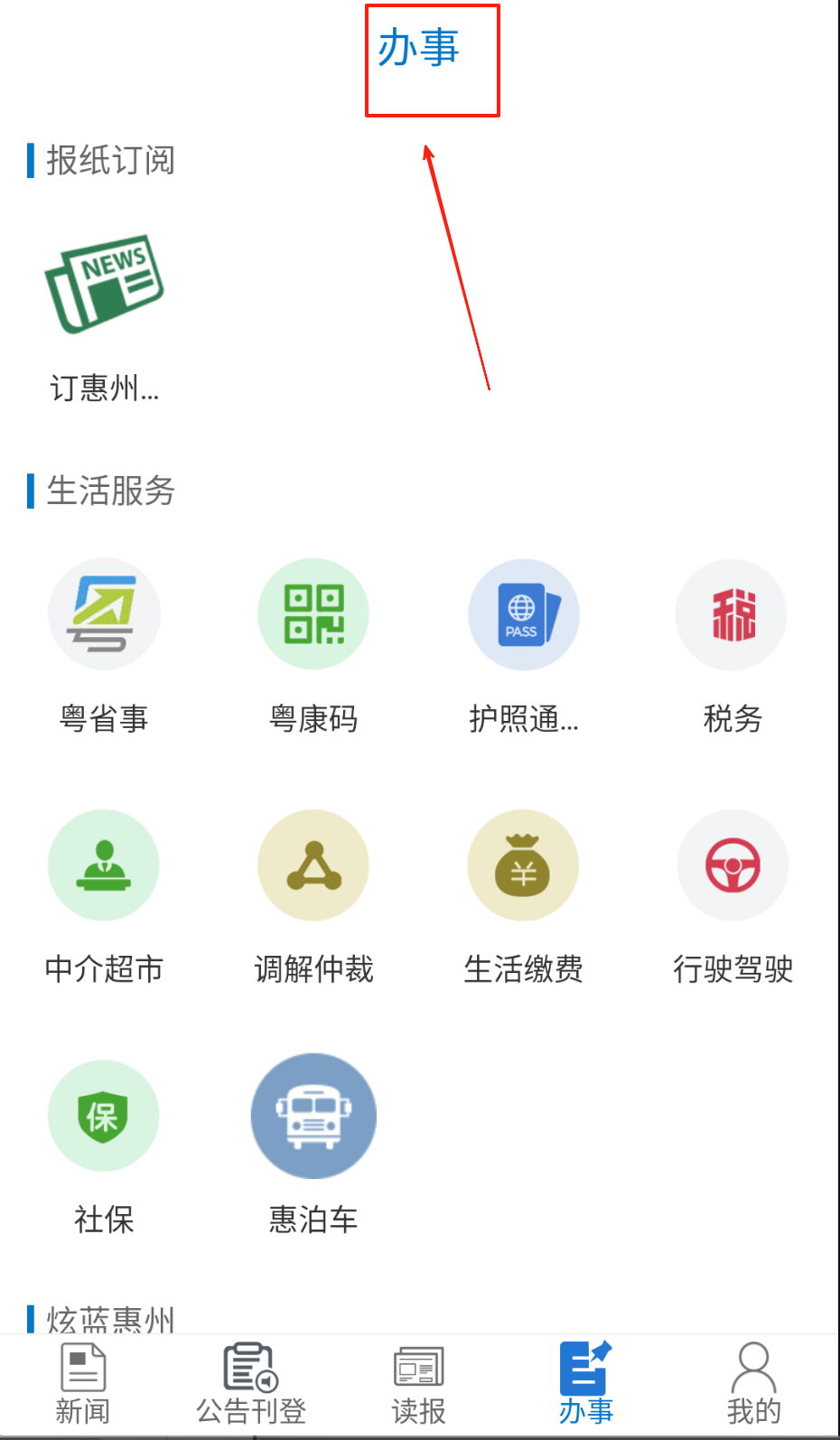
Task: Open 生活缴费 bill payment
Action: coord(523,898)
